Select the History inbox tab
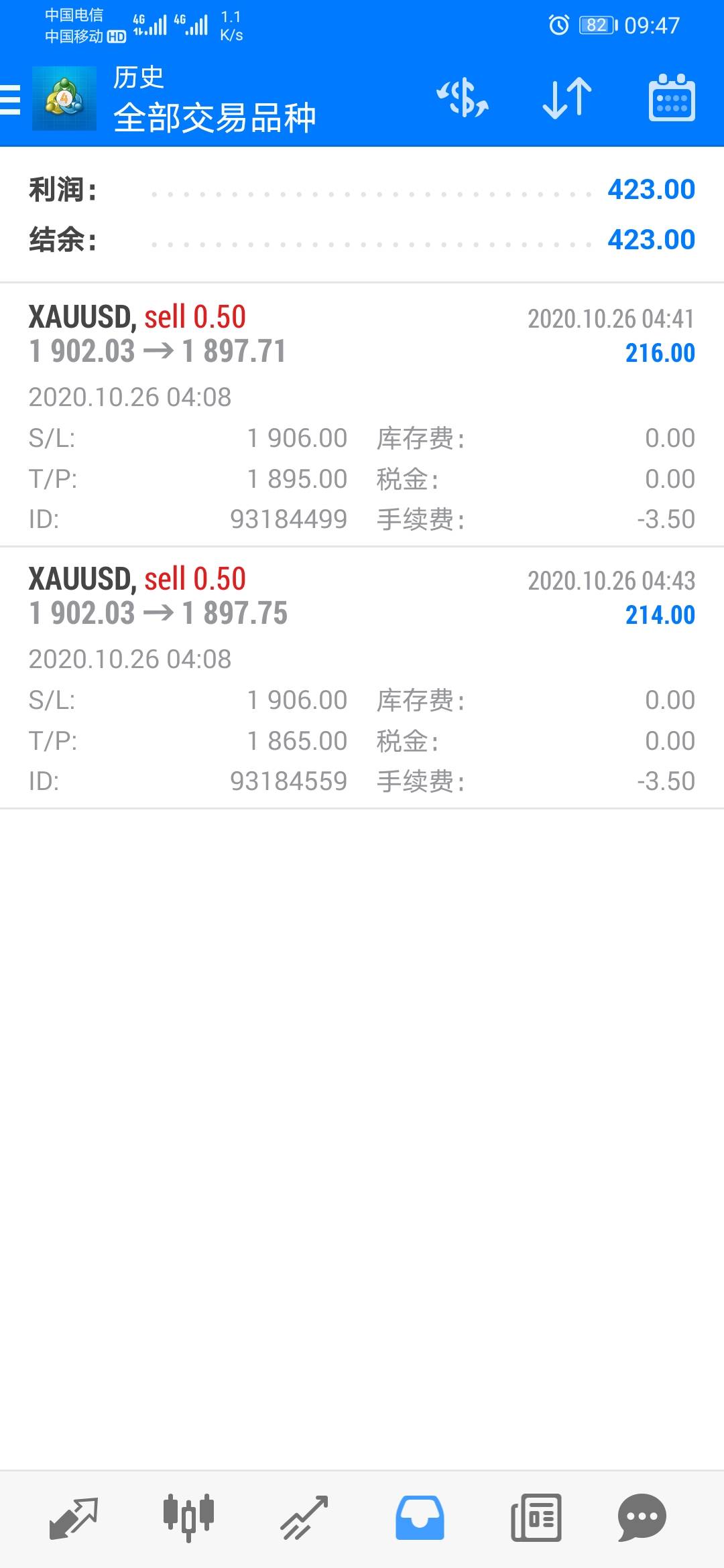This screenshot has height=1568, width=724. (x=420, y=1518)
